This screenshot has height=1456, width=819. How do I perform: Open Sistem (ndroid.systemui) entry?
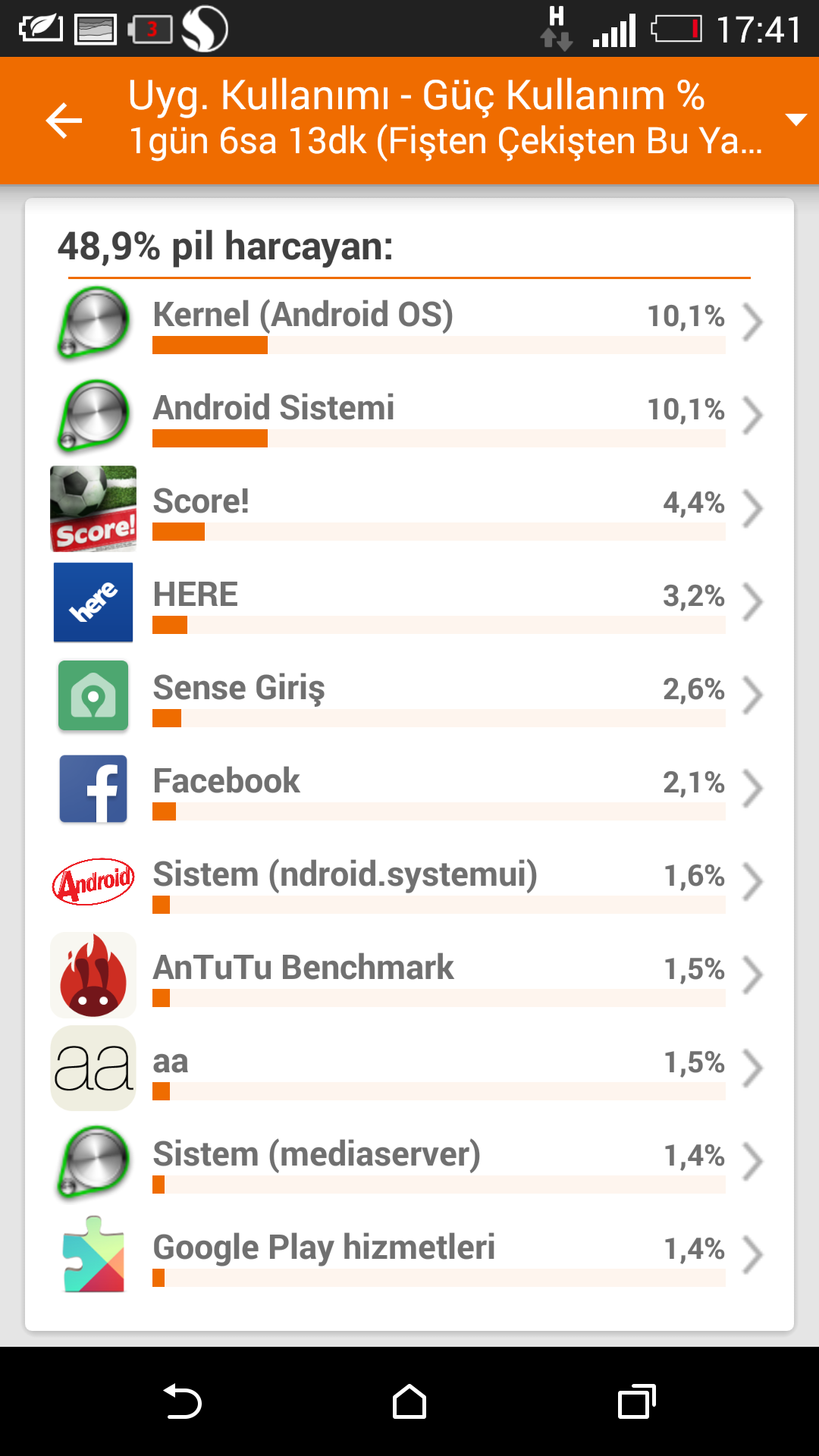[x=409, y=882]
